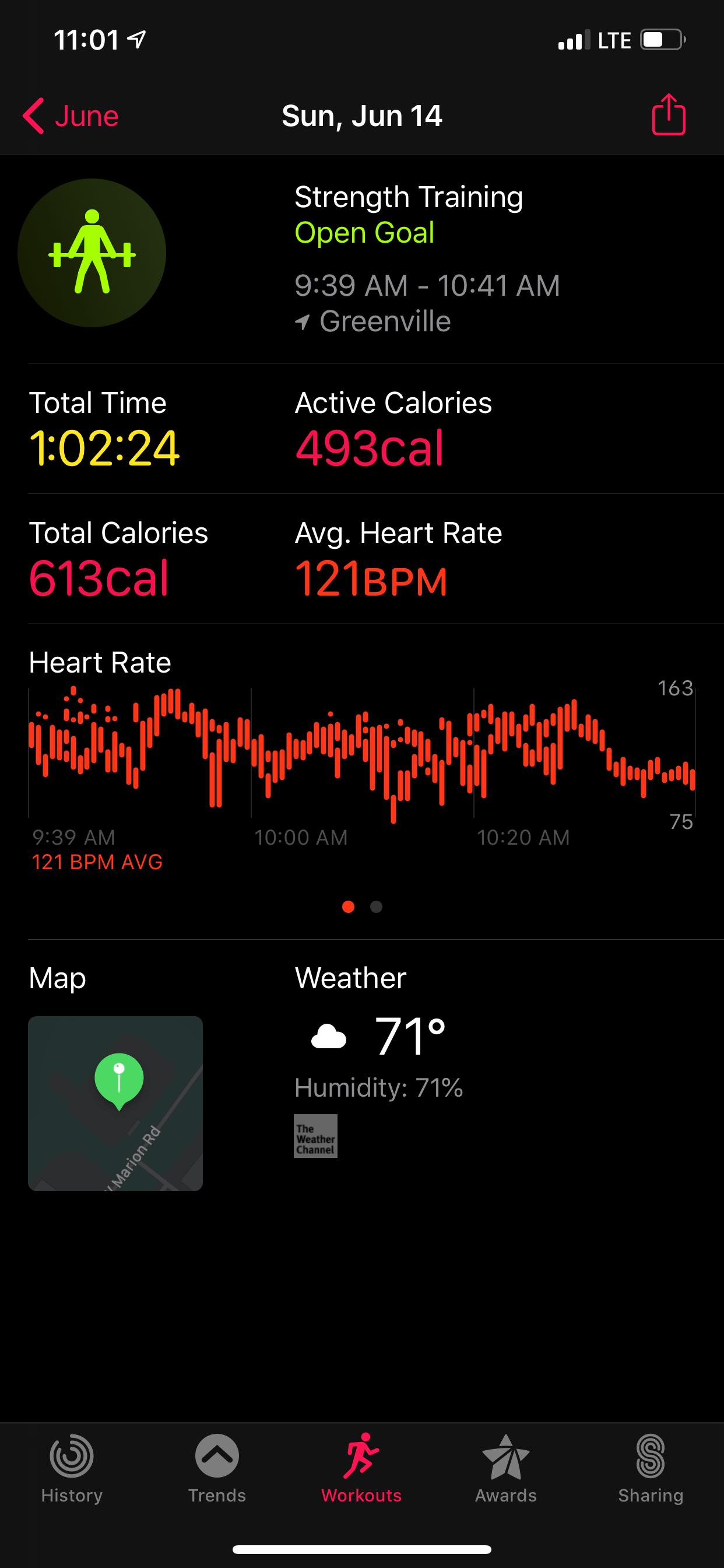The height and width of the screenshot is (1568, 724).
Task: Go to the Sharing tab
Action: pos(651,1468)
